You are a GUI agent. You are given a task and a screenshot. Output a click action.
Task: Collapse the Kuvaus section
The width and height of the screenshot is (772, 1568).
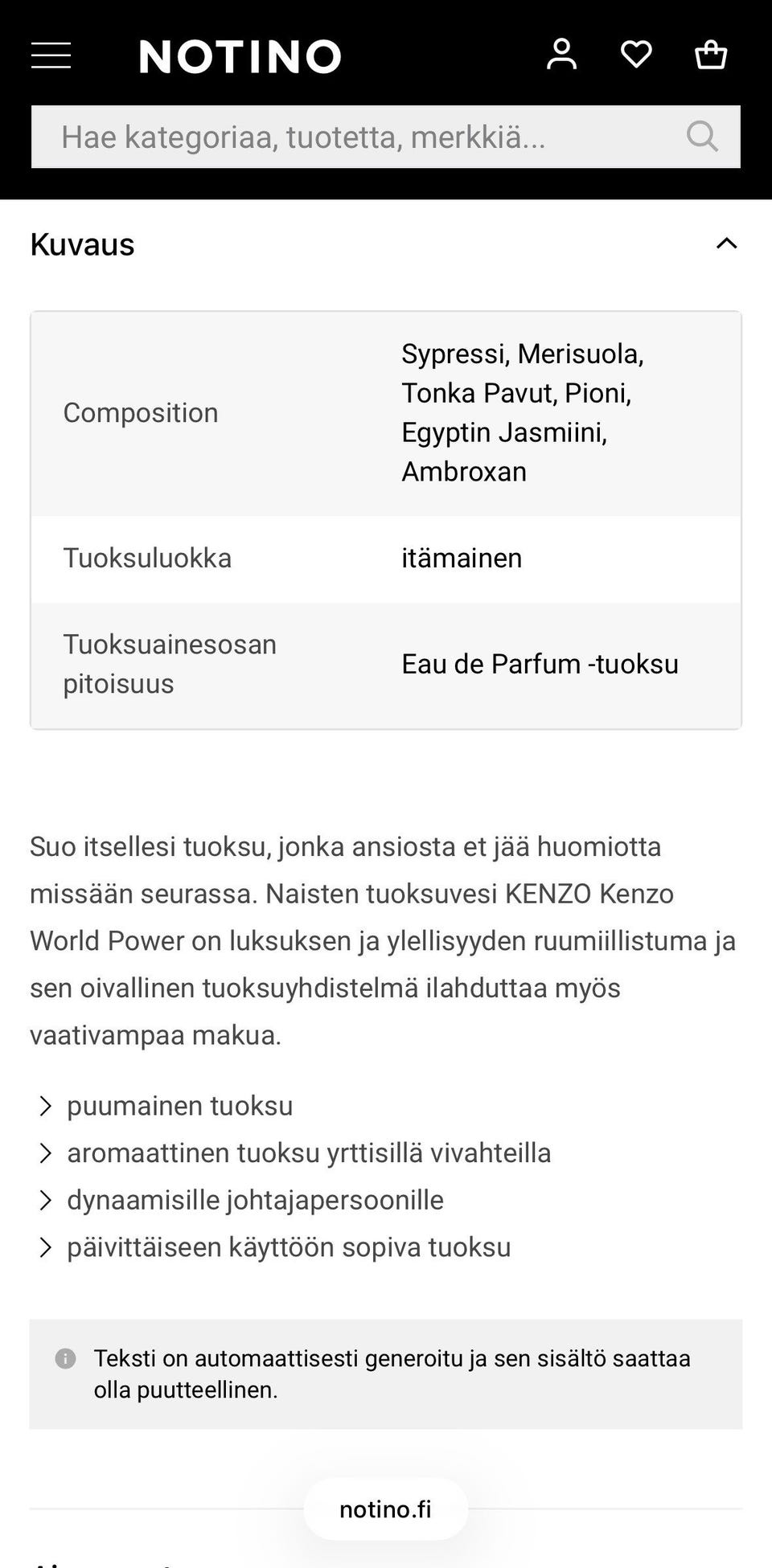coord(726,244)
